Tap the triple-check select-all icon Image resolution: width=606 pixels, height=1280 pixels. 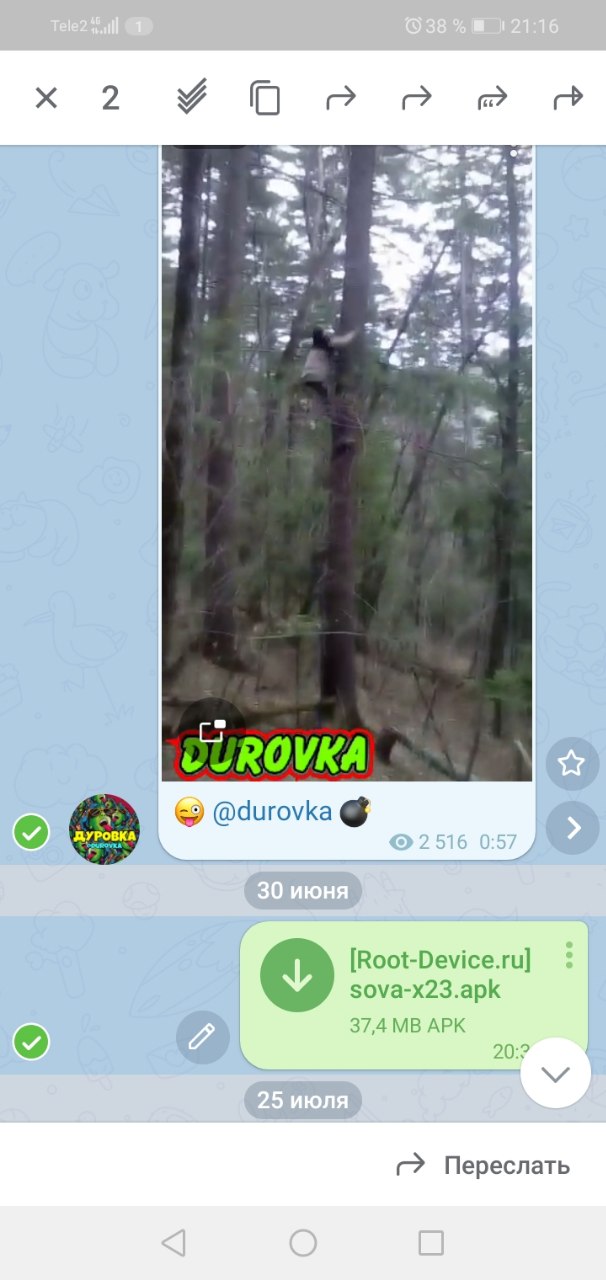(190, 98)
